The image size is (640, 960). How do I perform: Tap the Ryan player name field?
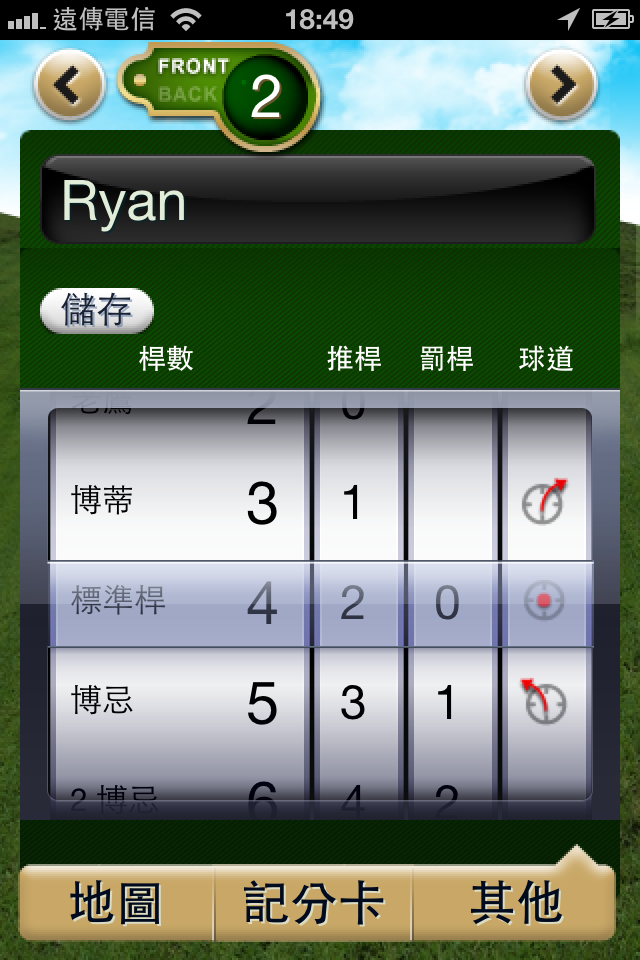[x=318, y=201]
